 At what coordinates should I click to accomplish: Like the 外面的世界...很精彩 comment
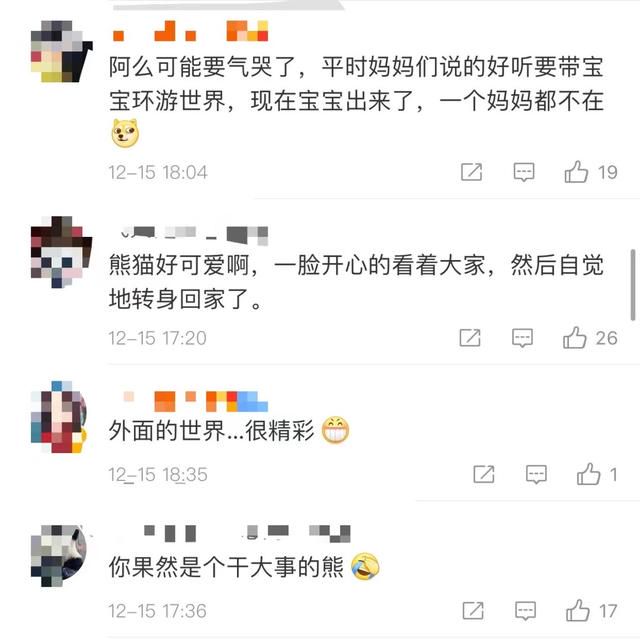(590, 474)
